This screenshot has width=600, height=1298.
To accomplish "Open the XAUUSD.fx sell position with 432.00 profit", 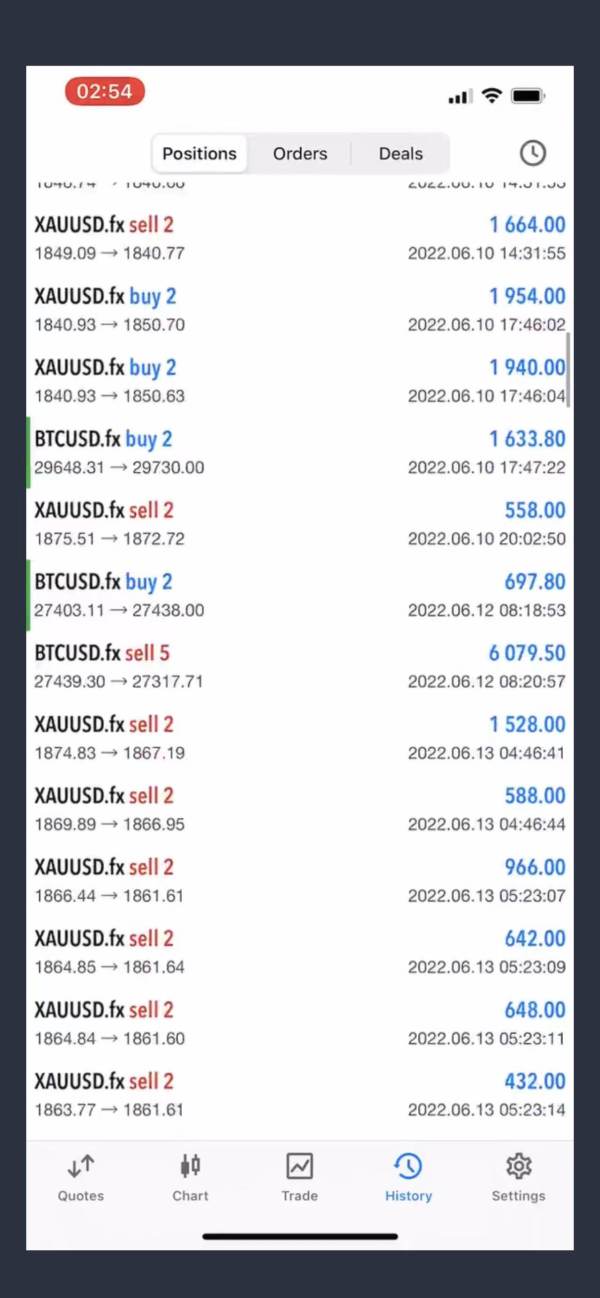I will click(x=300, y=1095).
